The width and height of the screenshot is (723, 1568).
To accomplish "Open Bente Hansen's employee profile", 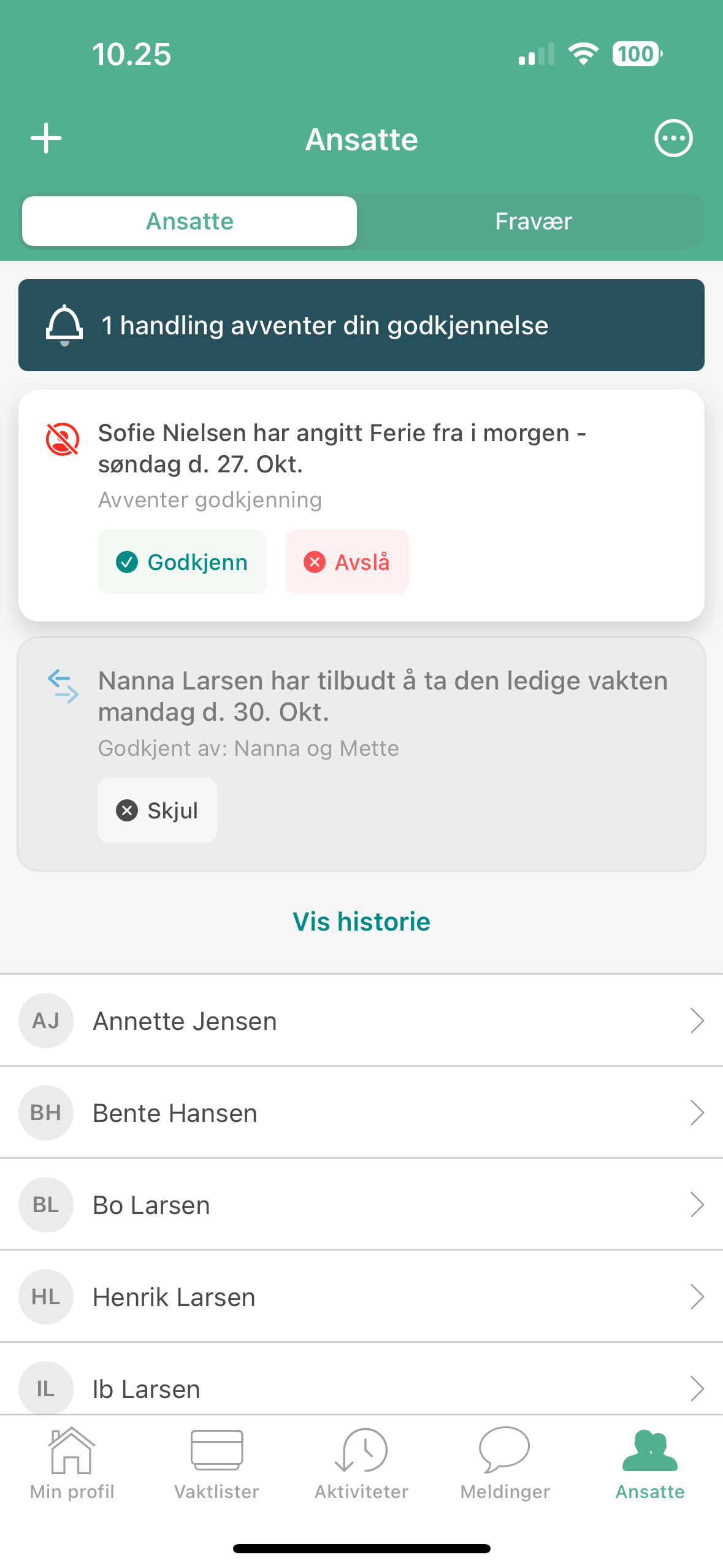I will (x=361, y=1113).
